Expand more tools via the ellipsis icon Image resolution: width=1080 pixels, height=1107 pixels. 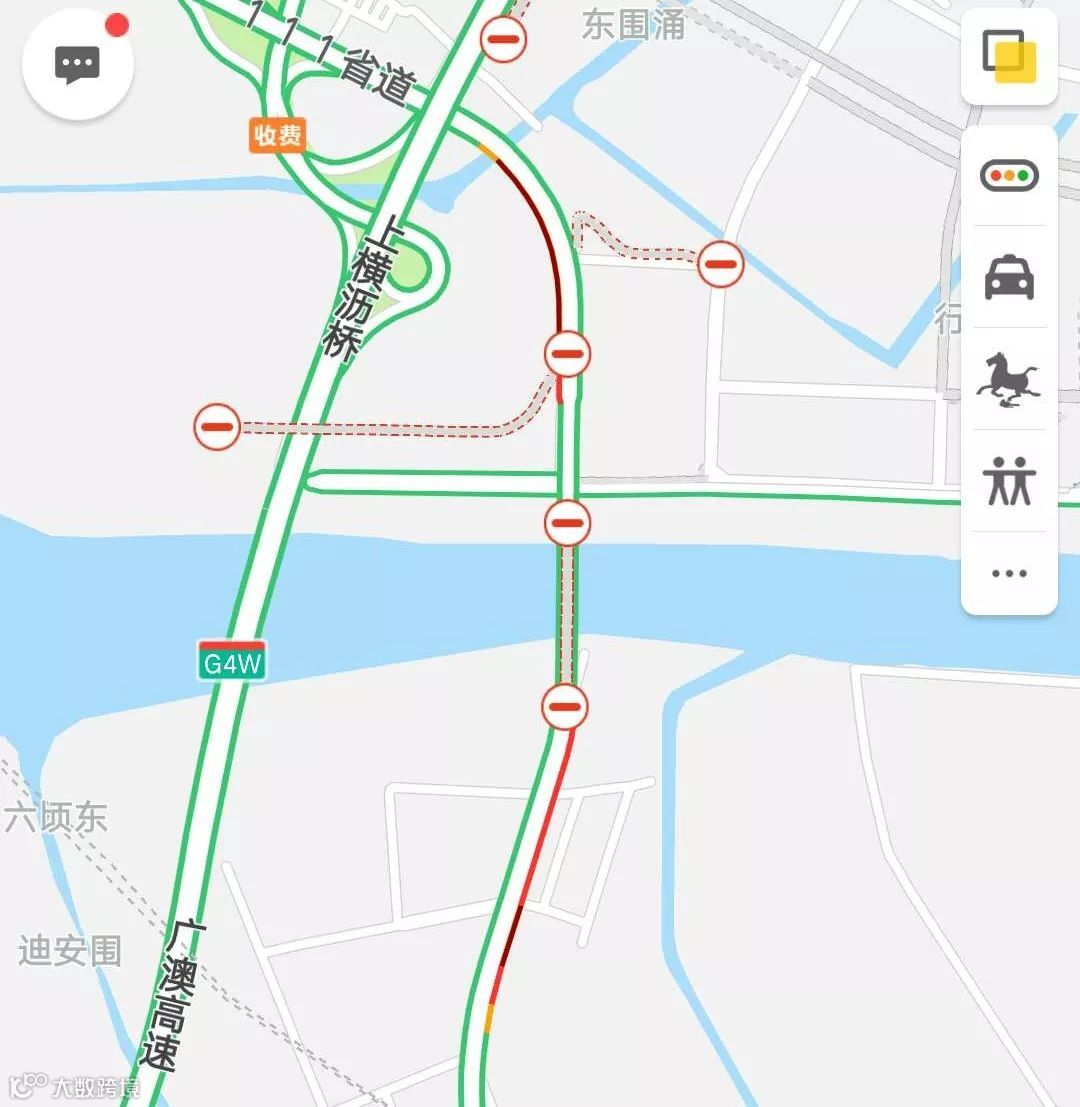point(1008,571)
